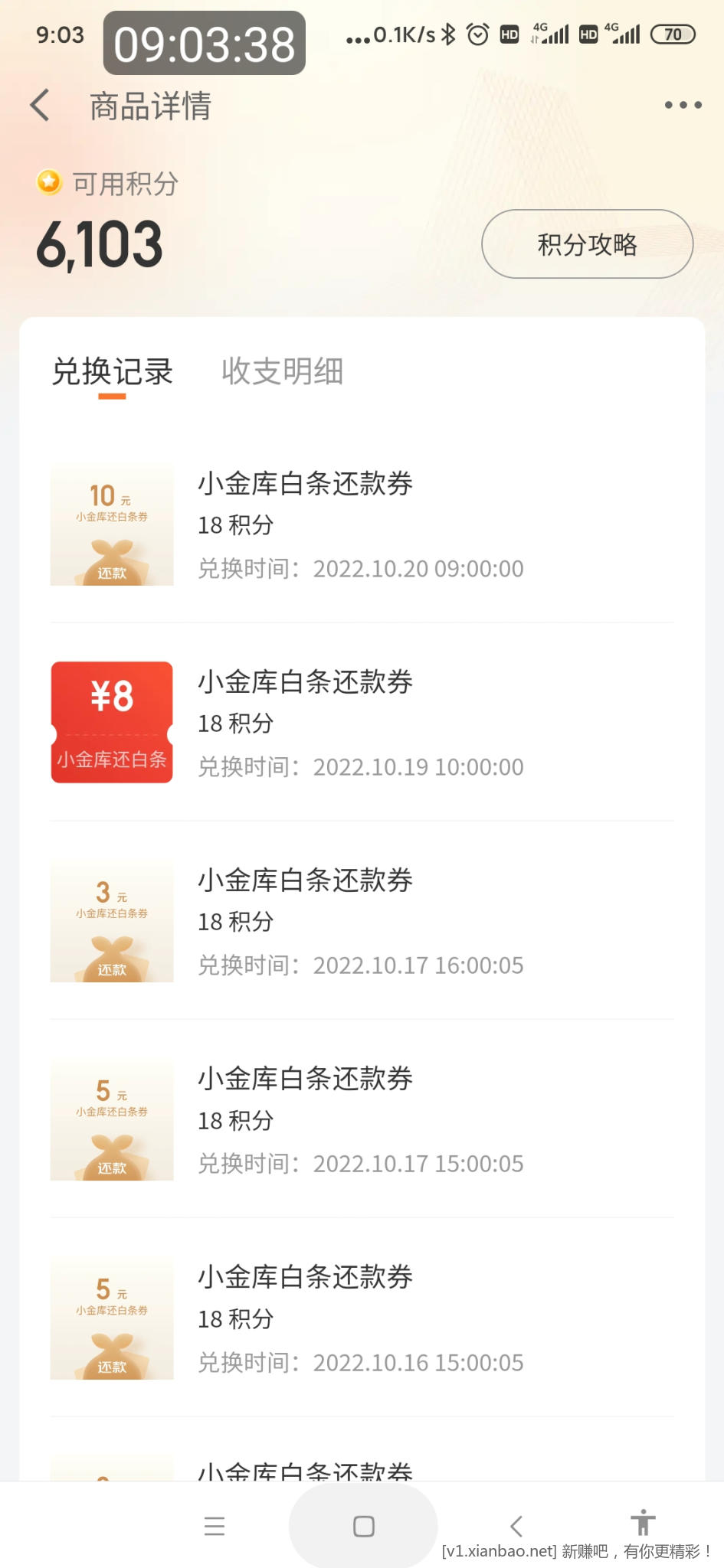Screen dimensions: 724x1568
Task: Switch to 收支明细 tab
Action: 282,372
